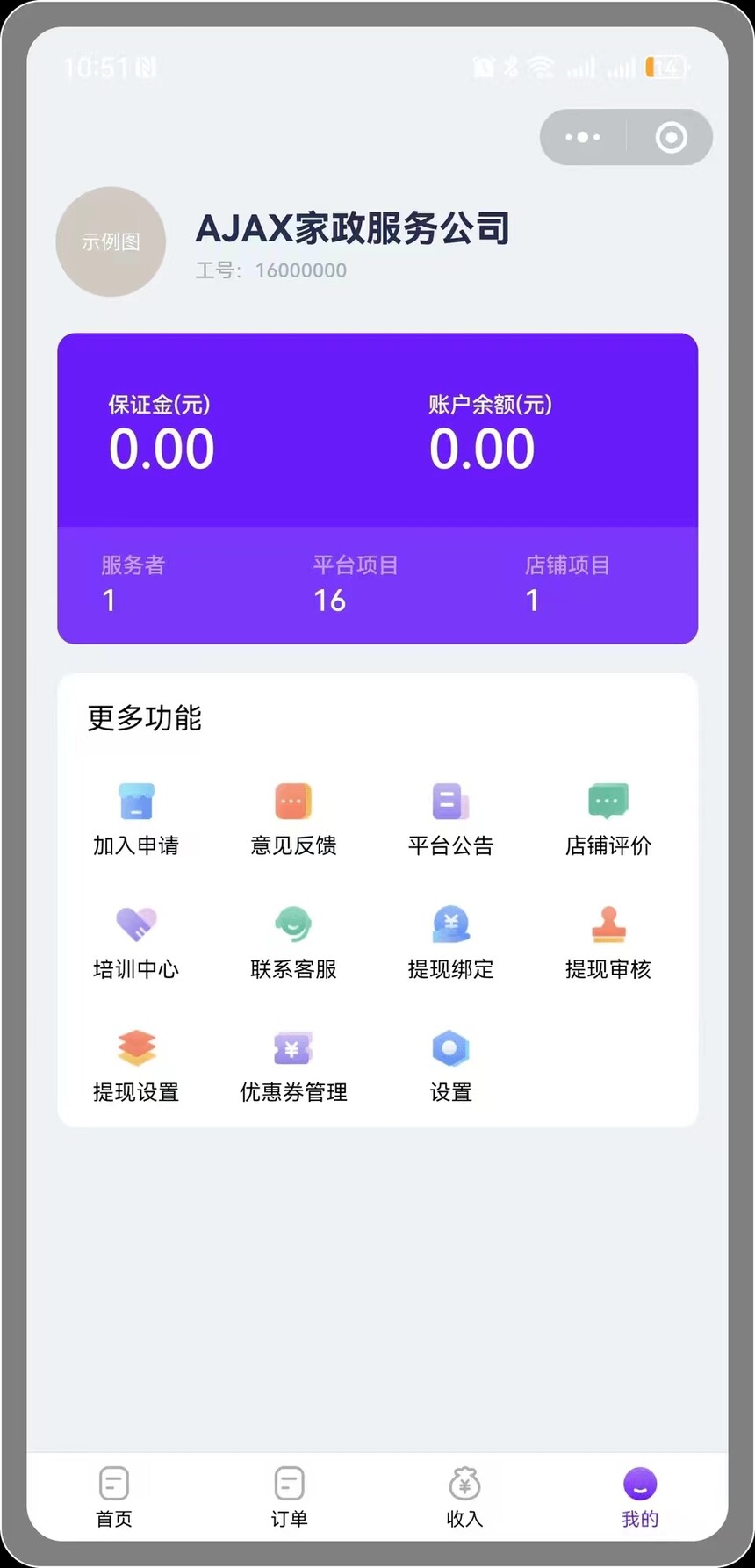Tap the profile avatar picture

click(x=111, y=241)
